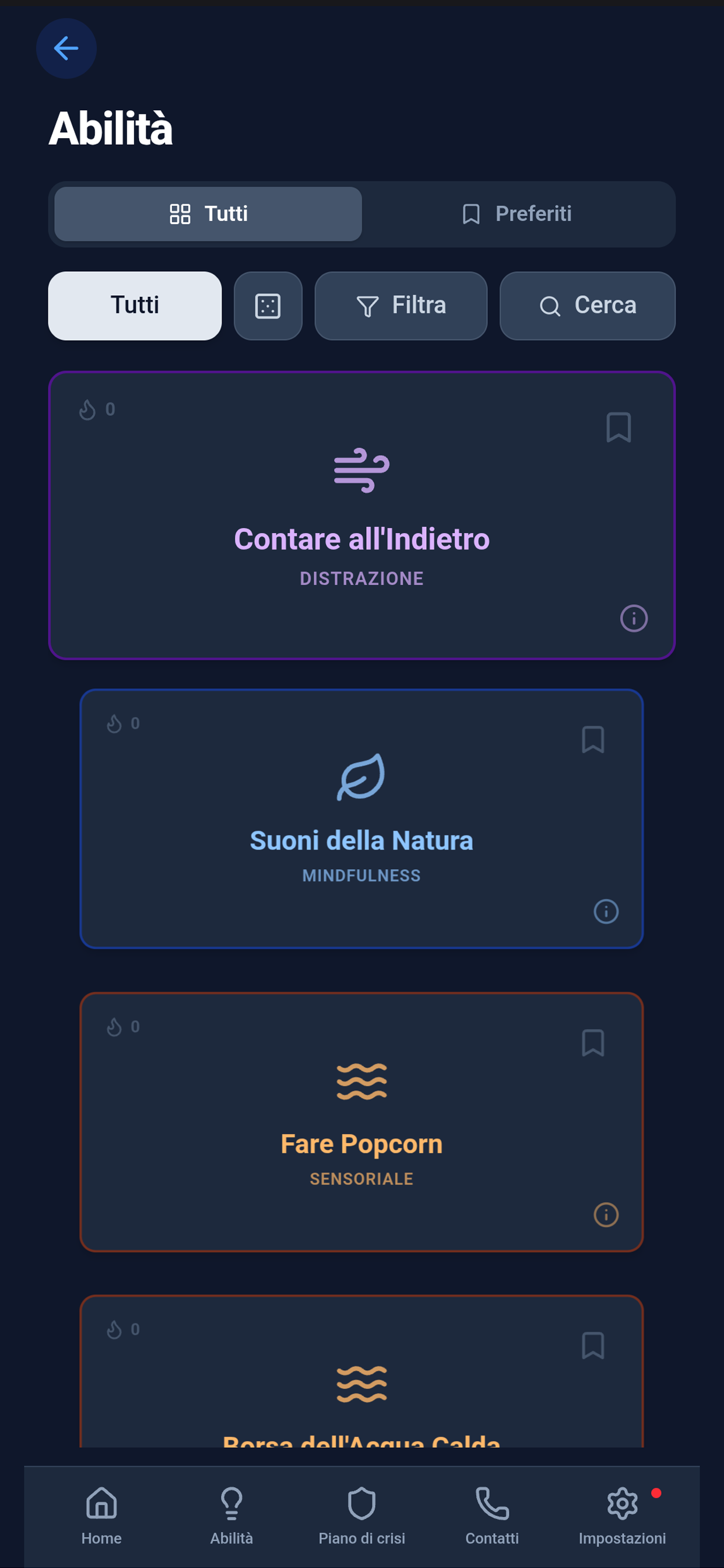Show info for Contare all'Indietro
724x1568 pixels.
pos(633,618)
